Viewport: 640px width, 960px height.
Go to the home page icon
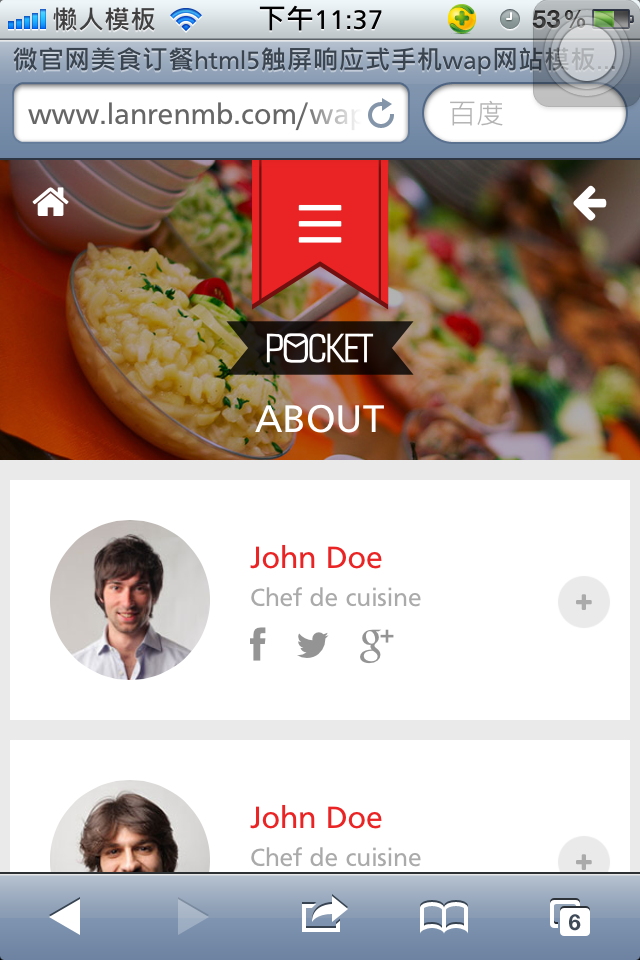tap(50, 202)
